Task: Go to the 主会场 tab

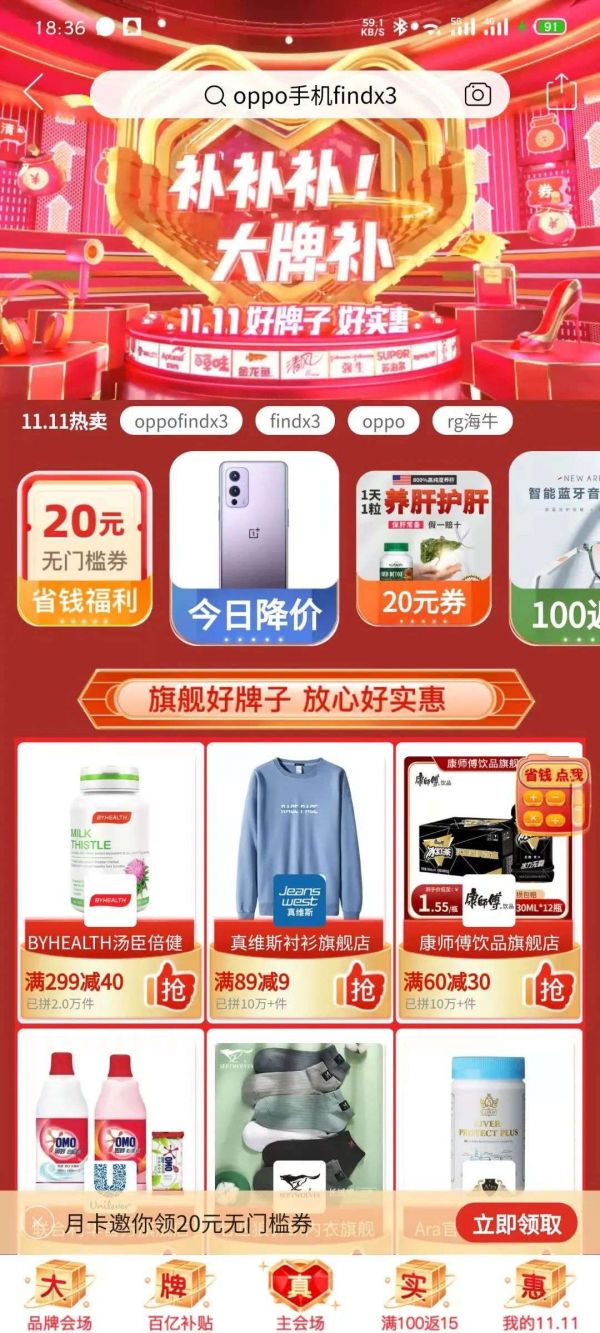Action: click(x=299, y=1295)
